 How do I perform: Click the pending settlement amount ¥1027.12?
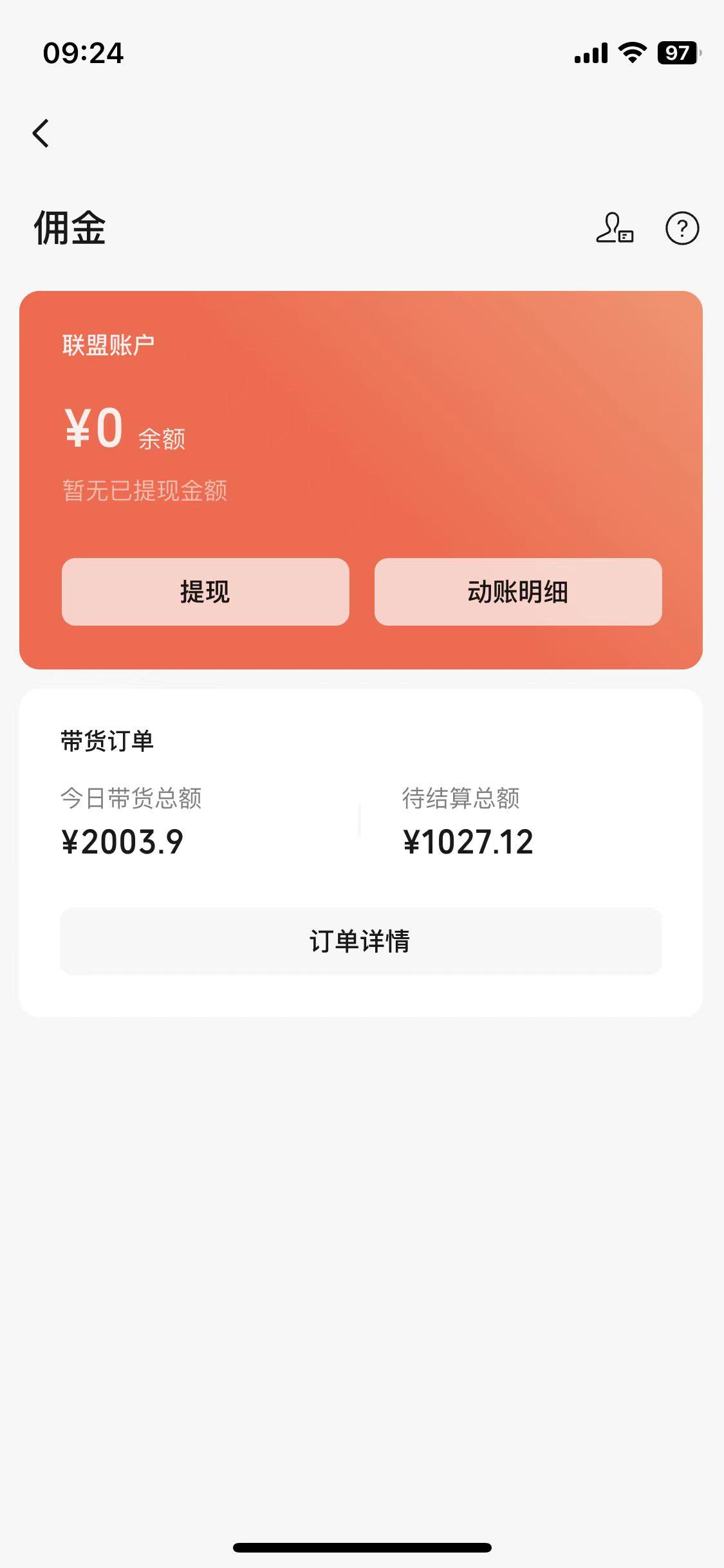click(x=468, y=841)
